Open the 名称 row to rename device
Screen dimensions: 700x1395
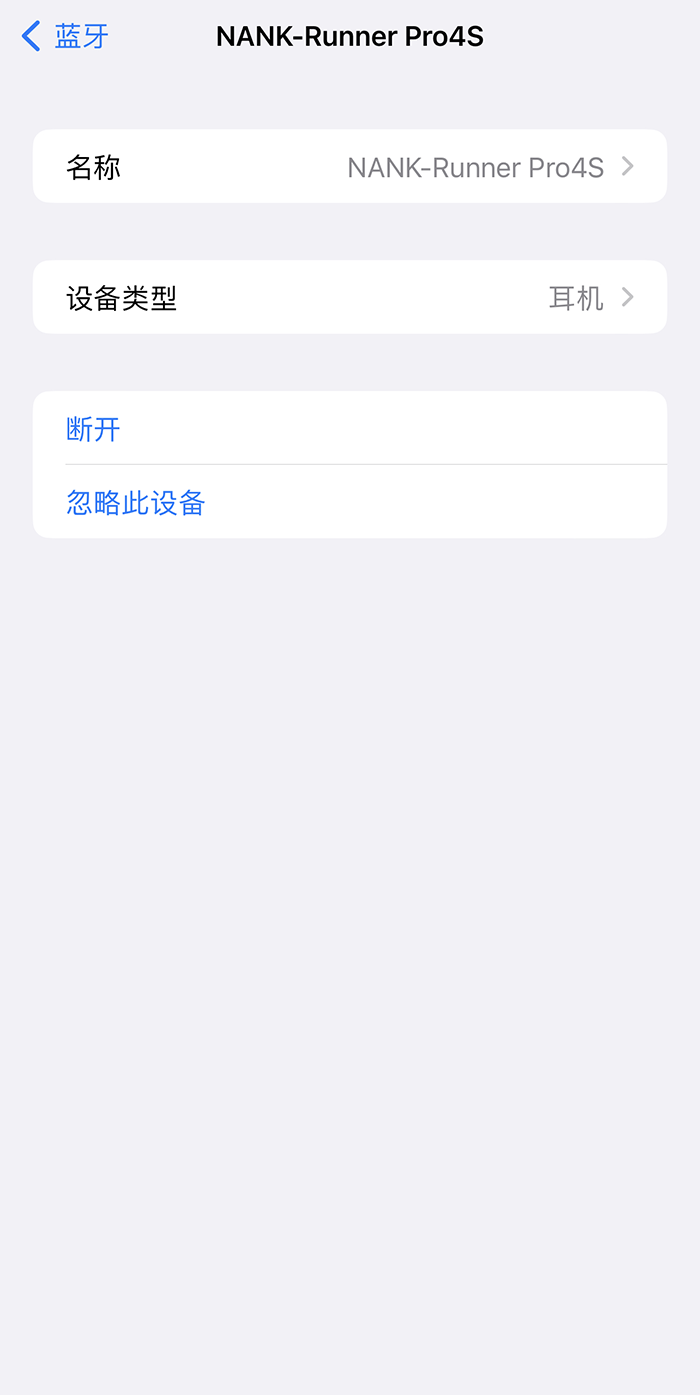click(x=350, y=167)
